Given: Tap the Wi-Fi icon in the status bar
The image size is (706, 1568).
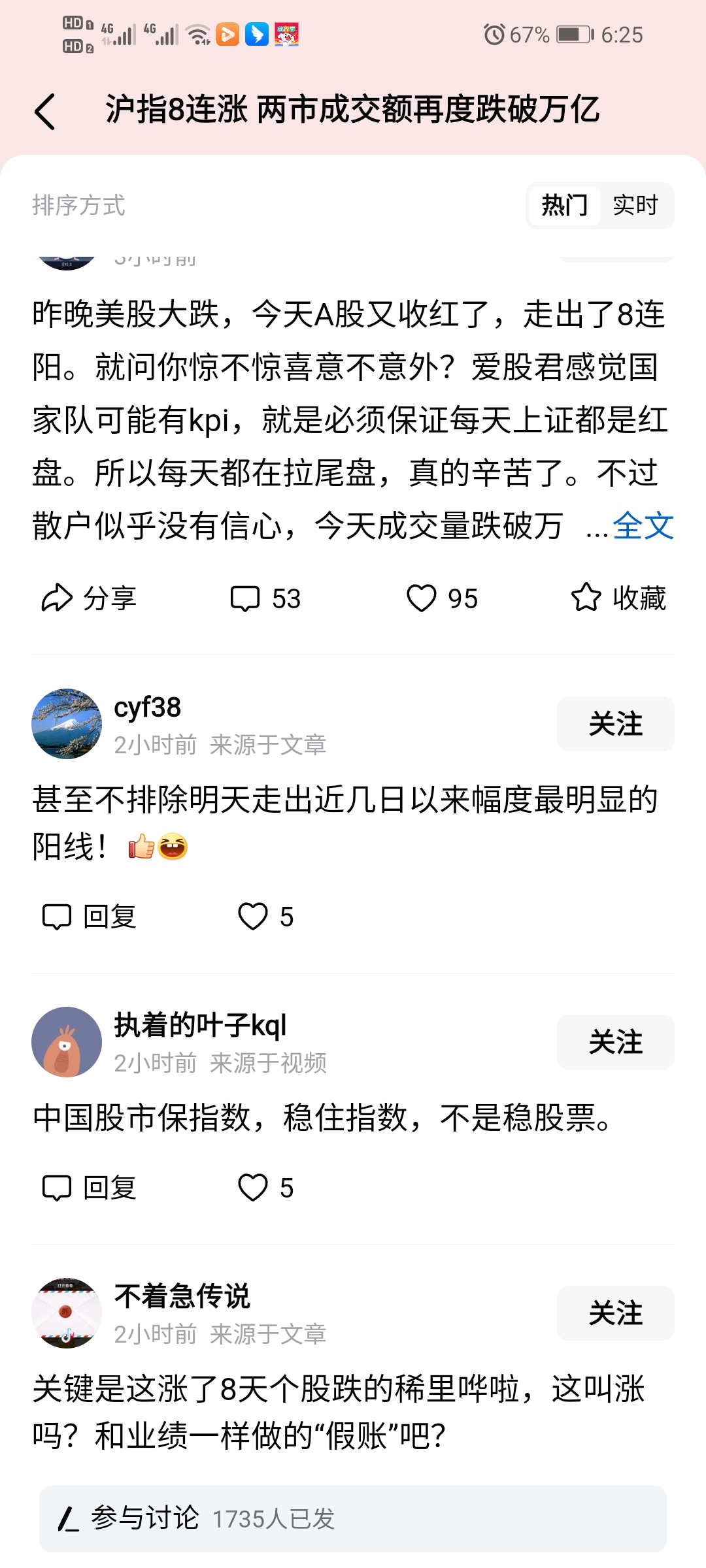Looking at the screenshot, I should point(196,34).
